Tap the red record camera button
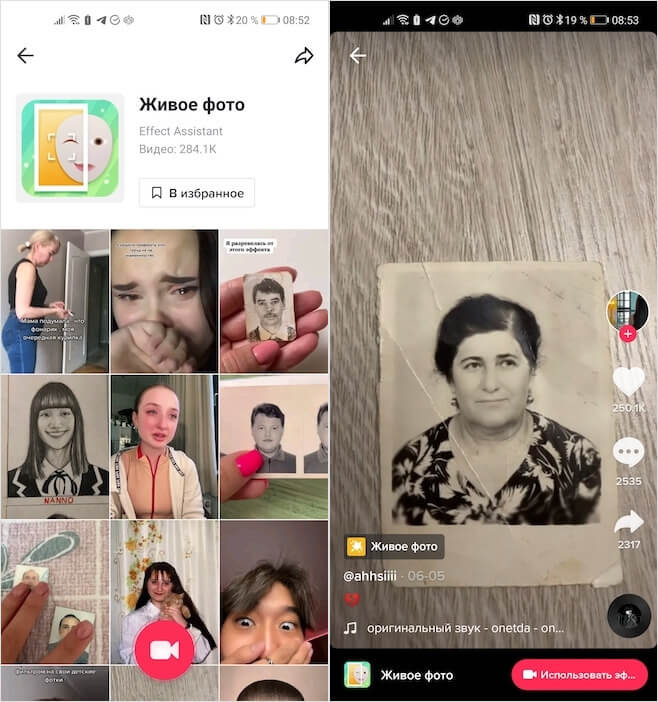The width and height of the screenshot is (658, 702). point(164,650)
